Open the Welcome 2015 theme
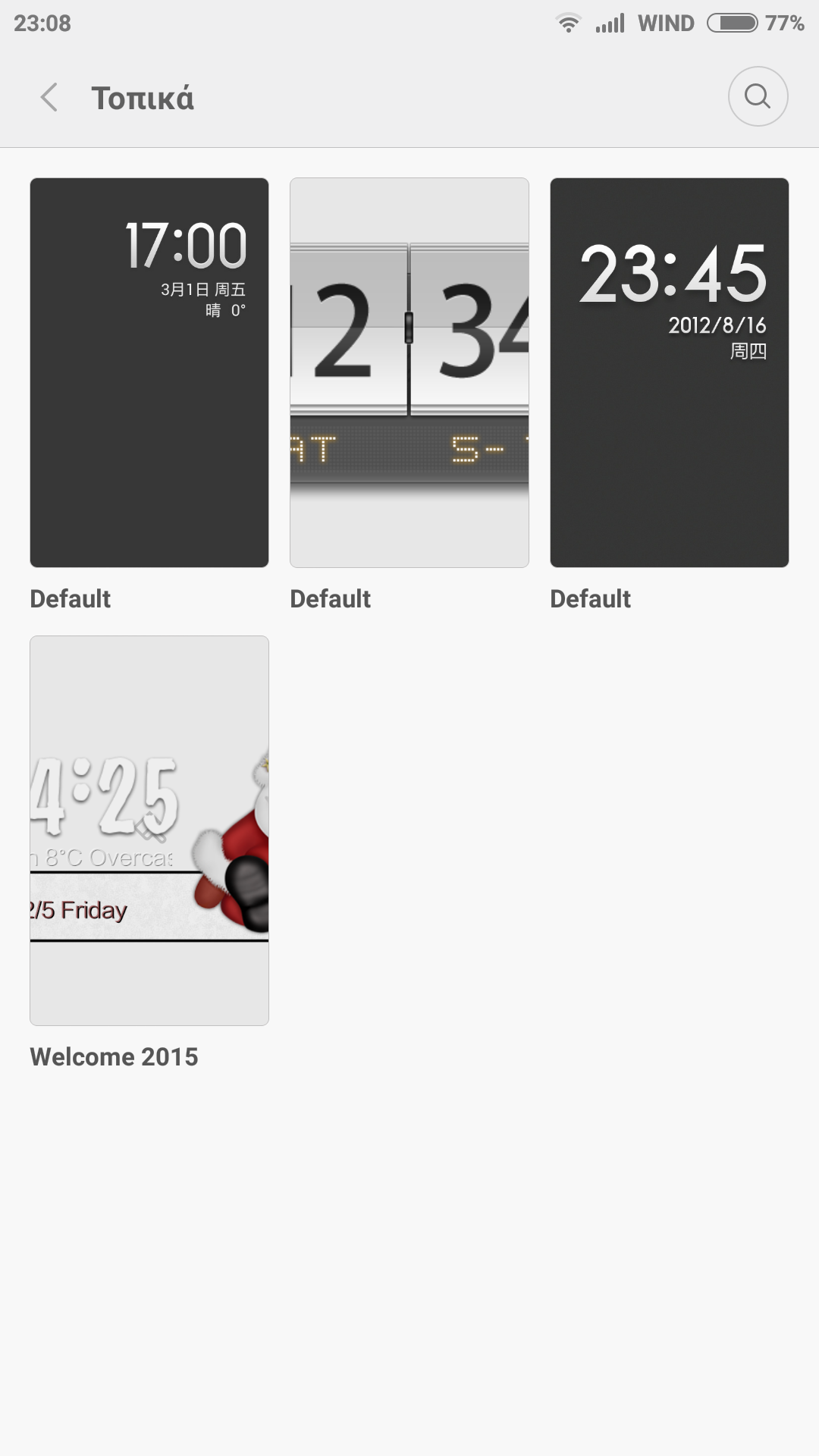The height and width of the screenshot is (1456, 819). (x=149, y=830)
